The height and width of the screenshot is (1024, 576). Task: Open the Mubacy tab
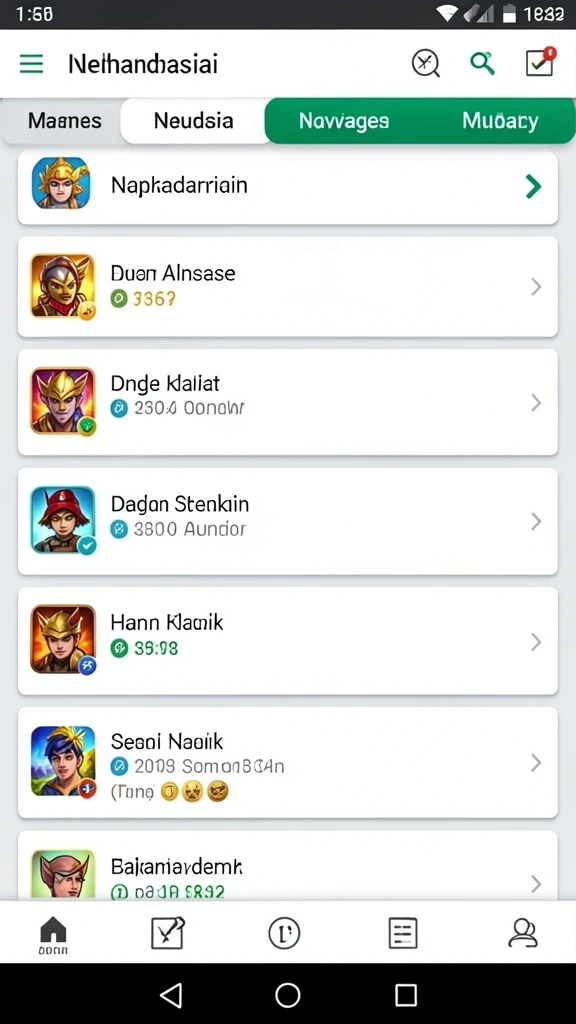tap(500, 121)
